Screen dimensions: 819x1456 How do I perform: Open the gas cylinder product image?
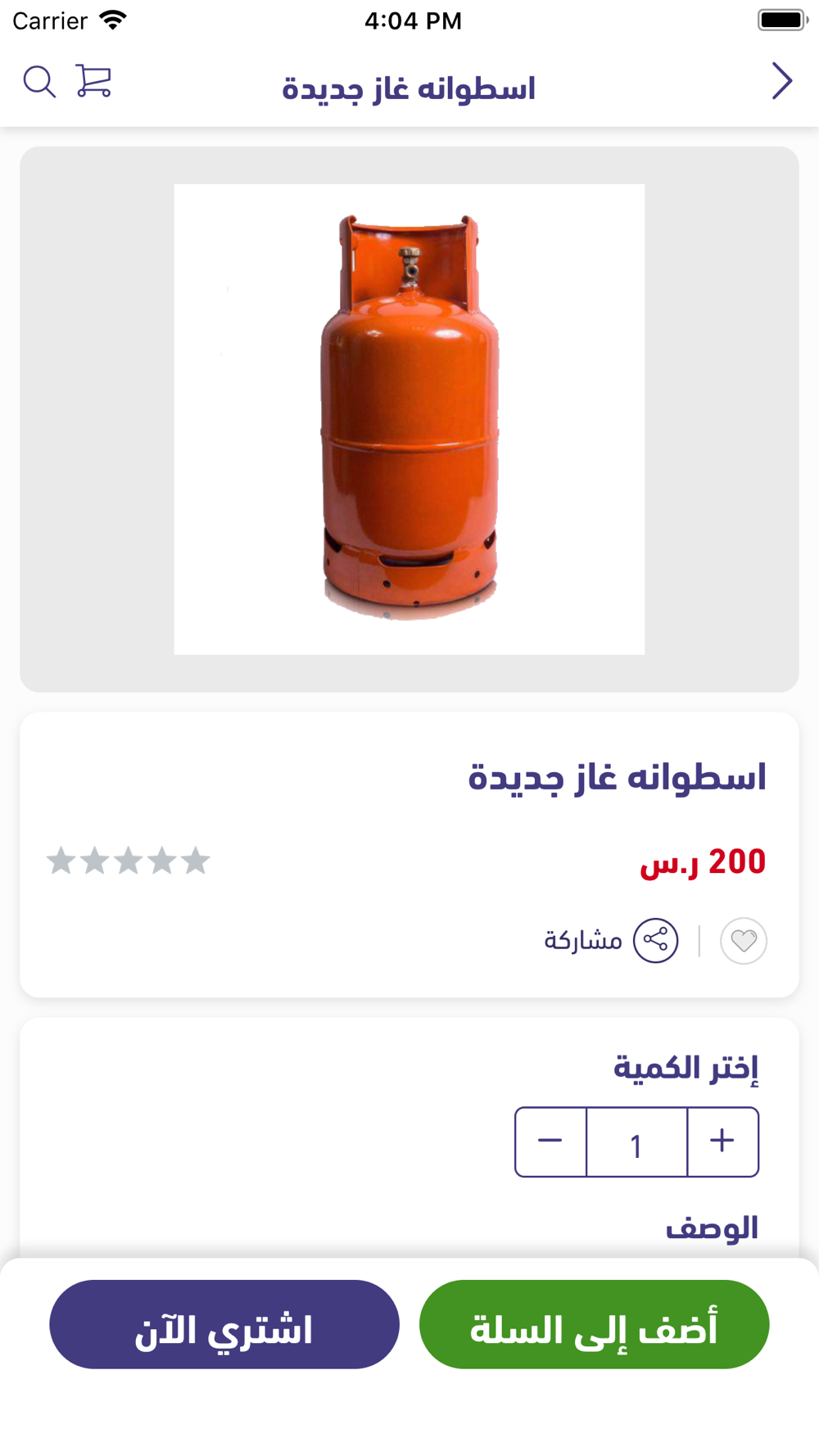click(409, 418)
